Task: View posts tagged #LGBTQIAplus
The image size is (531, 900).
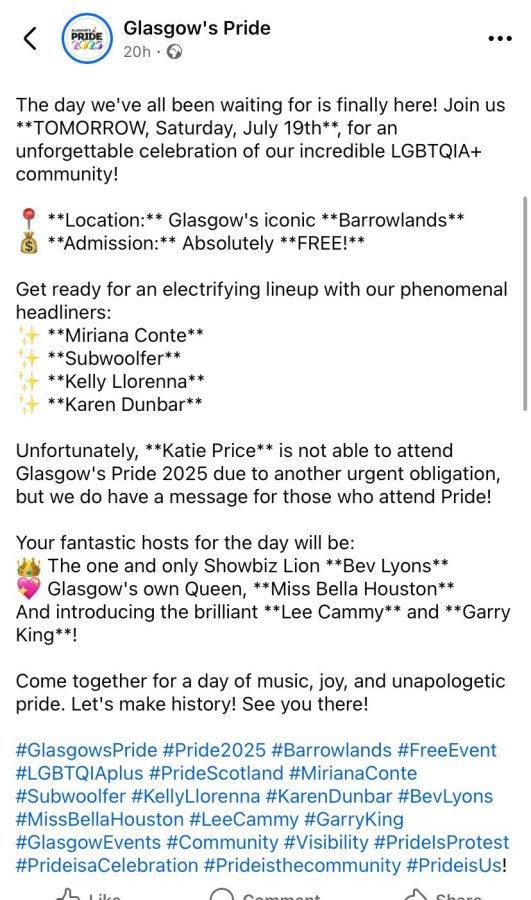Action: tap(79, 773)
